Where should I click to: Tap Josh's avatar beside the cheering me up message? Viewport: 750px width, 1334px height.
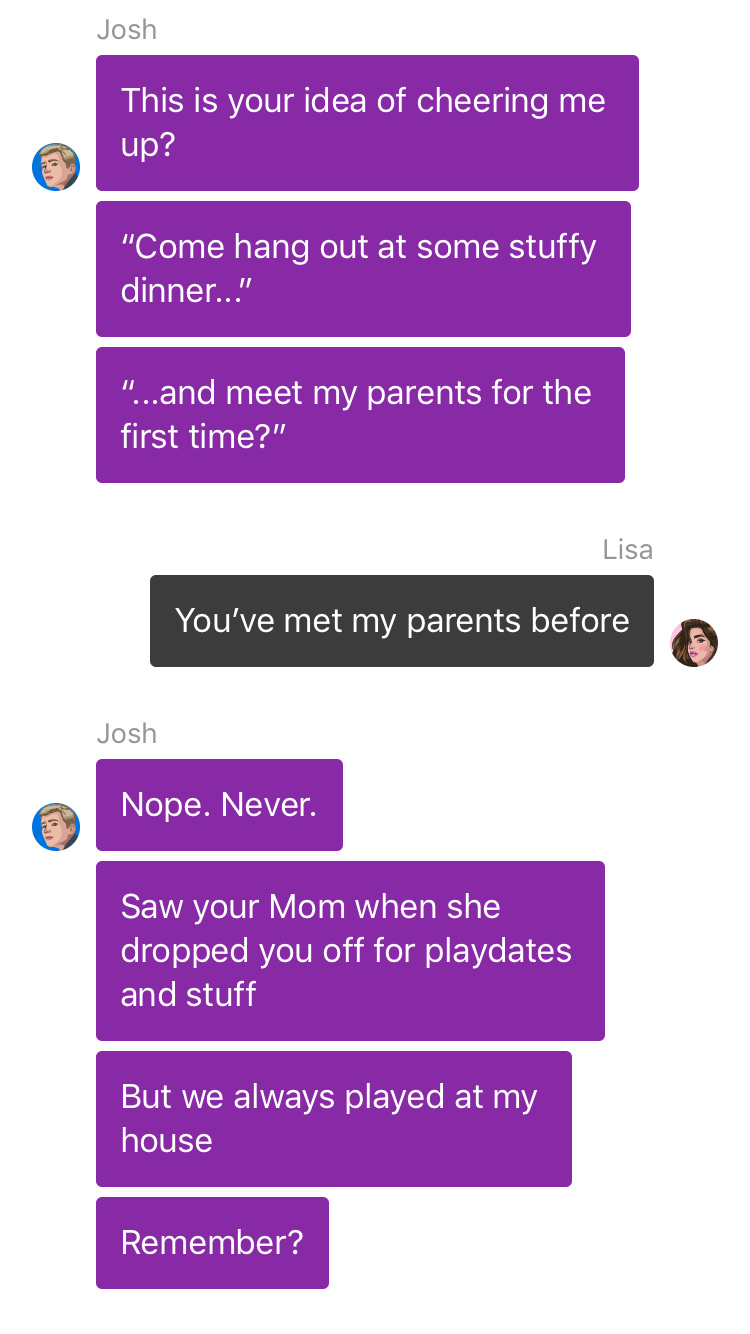[x=56, y=167]
